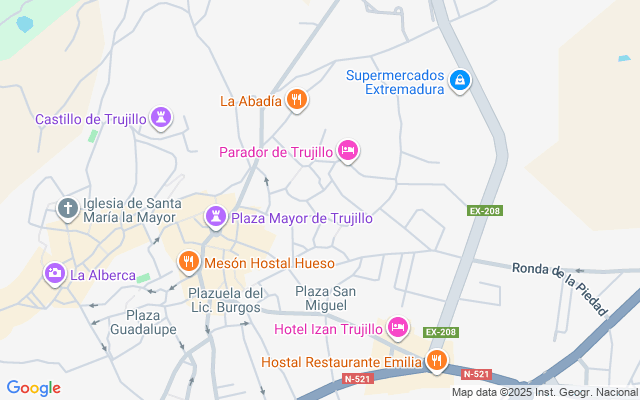
Task: Open the Google logo link
Action: pos(34,388)
